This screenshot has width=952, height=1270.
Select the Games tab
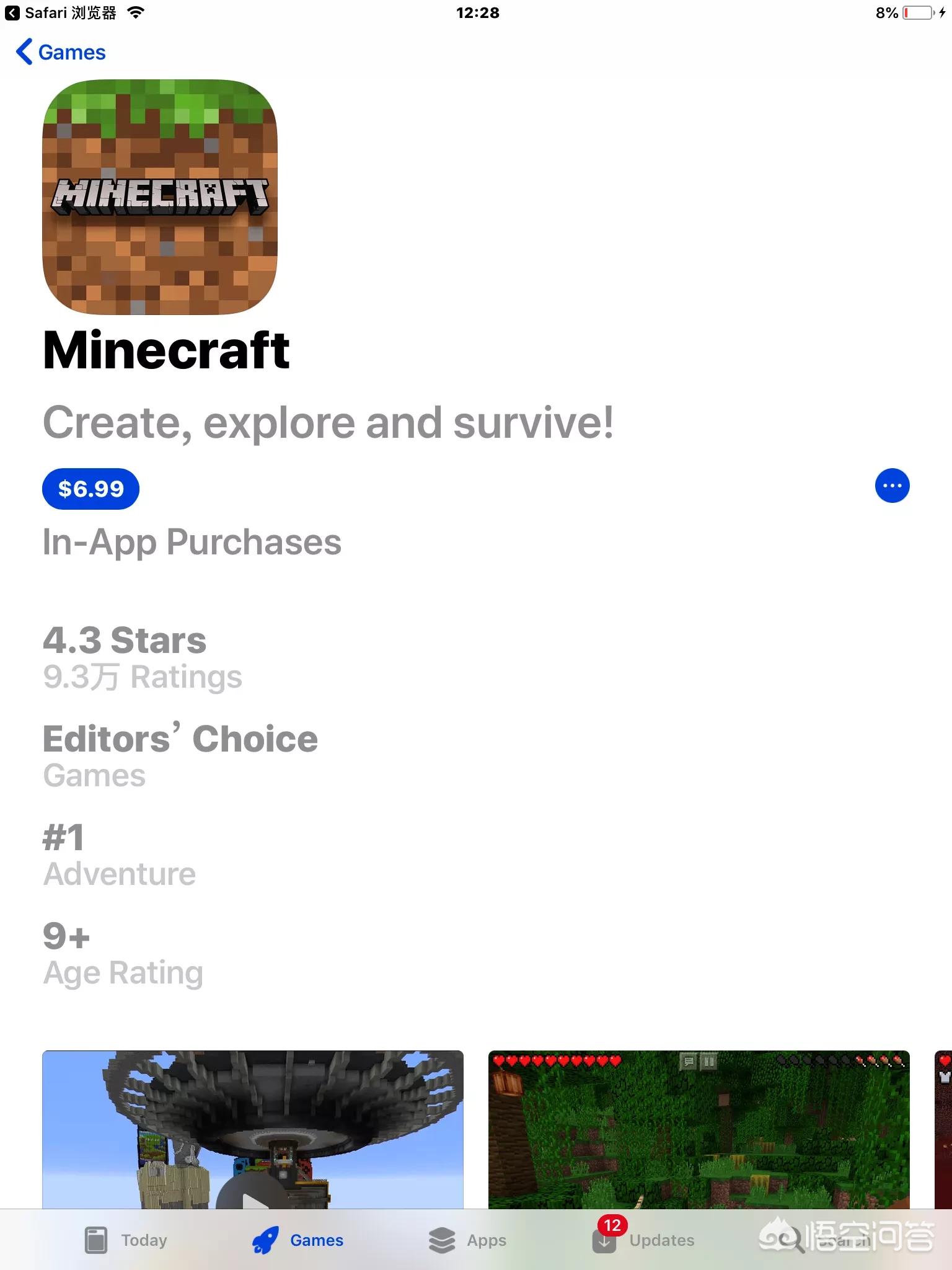point(298,1240)
